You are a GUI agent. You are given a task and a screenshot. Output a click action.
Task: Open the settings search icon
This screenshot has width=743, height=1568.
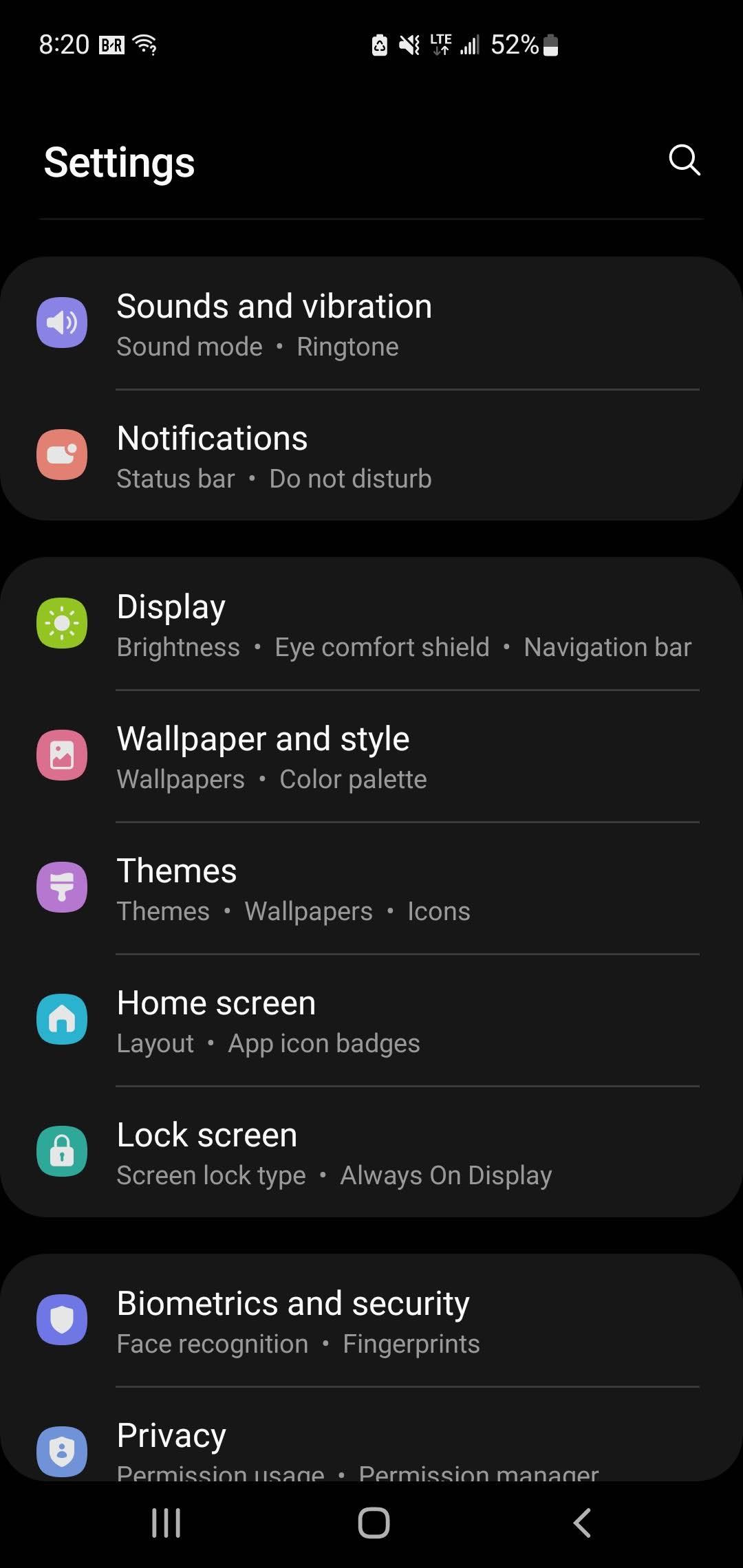(684, 160)
